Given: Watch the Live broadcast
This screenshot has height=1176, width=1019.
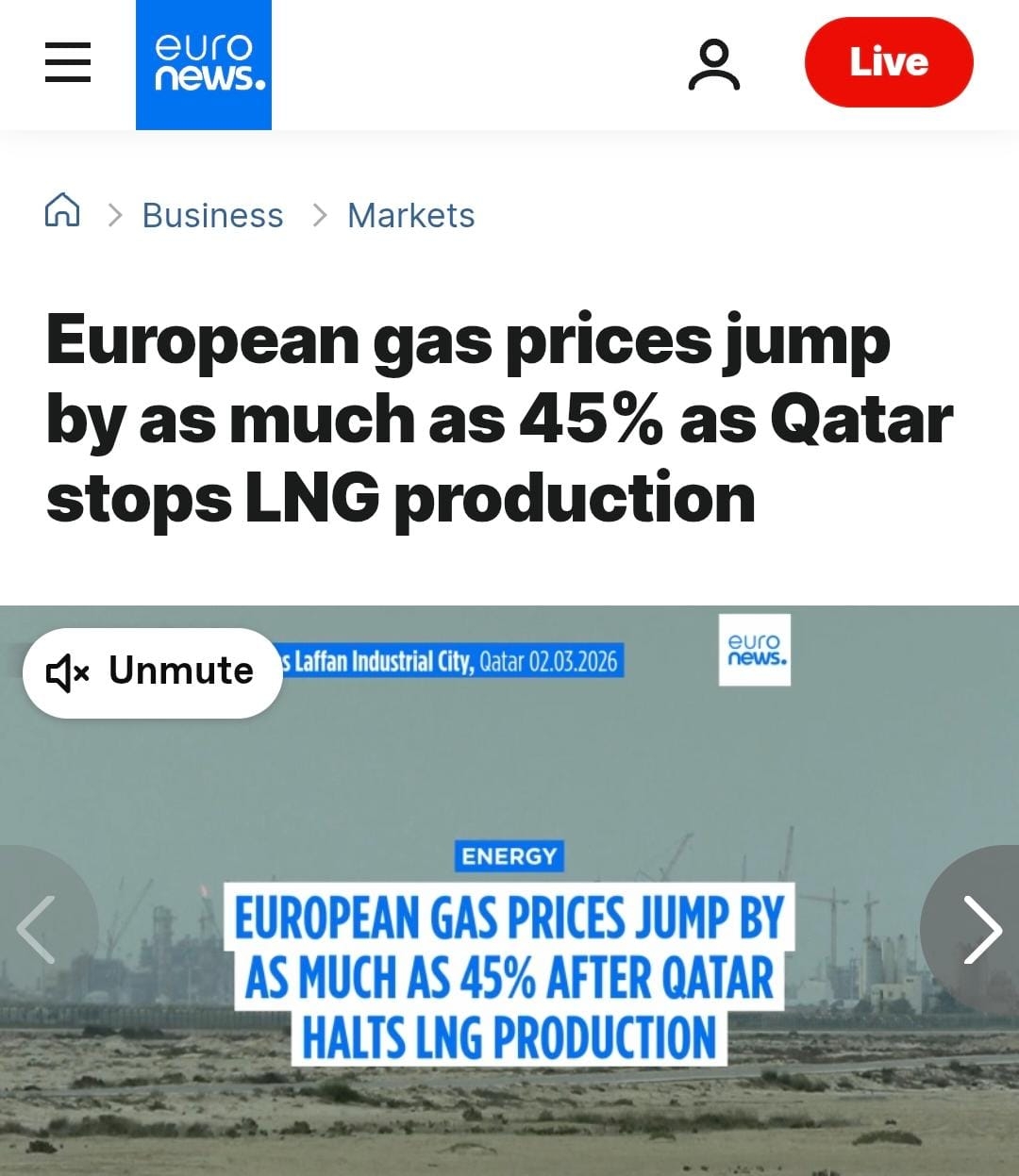Looking at the screenshot, I should point(888,62).
